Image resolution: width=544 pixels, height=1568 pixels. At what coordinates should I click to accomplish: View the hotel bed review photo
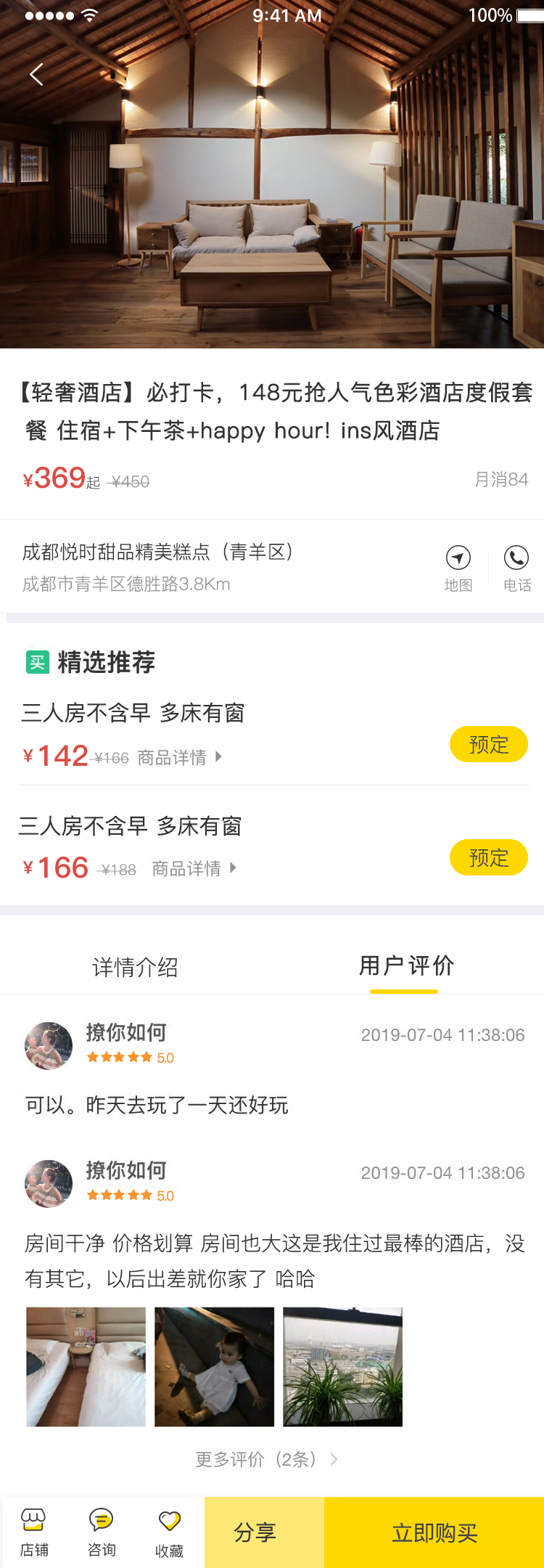pos(86,1367)
